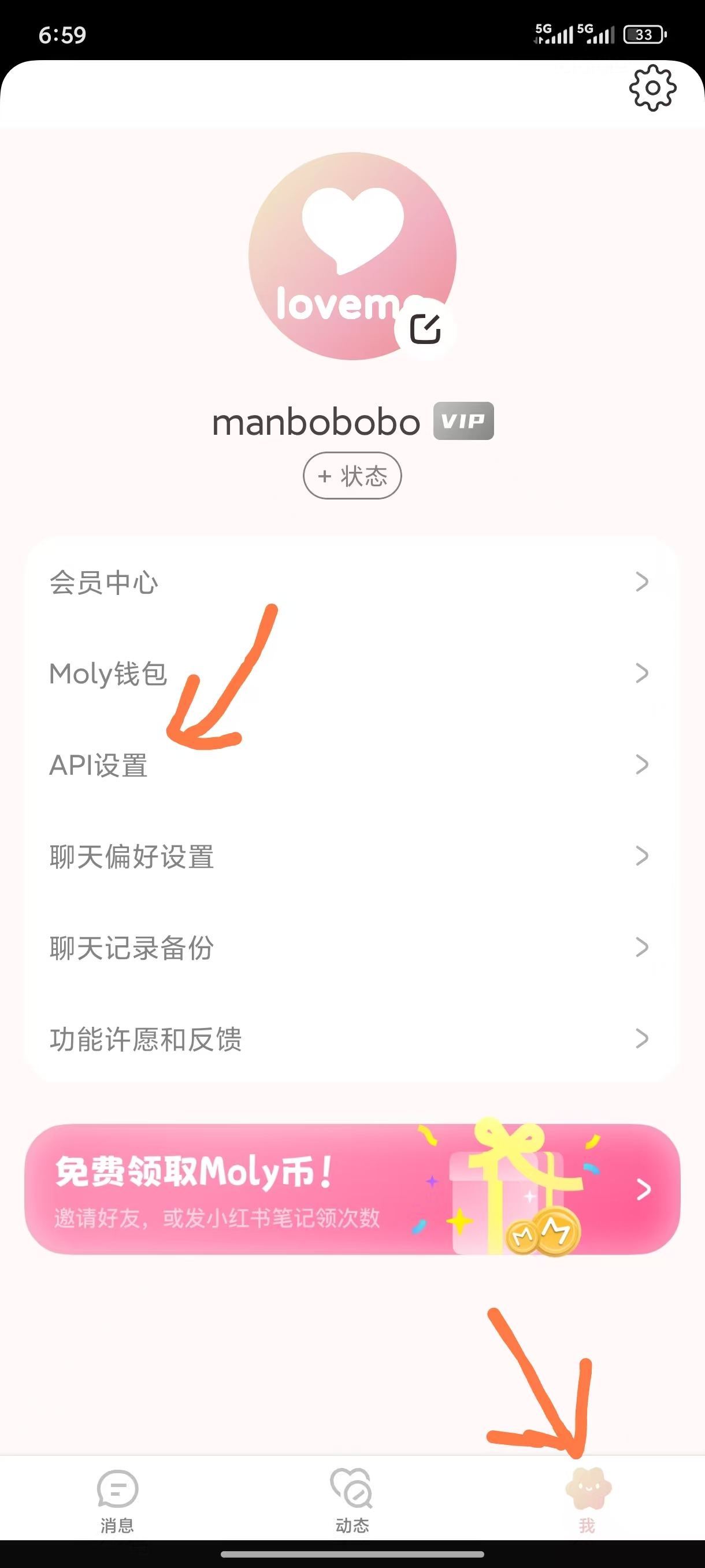
Task: Open 聊天记录备份 chat backup
Action: [351, 947]
